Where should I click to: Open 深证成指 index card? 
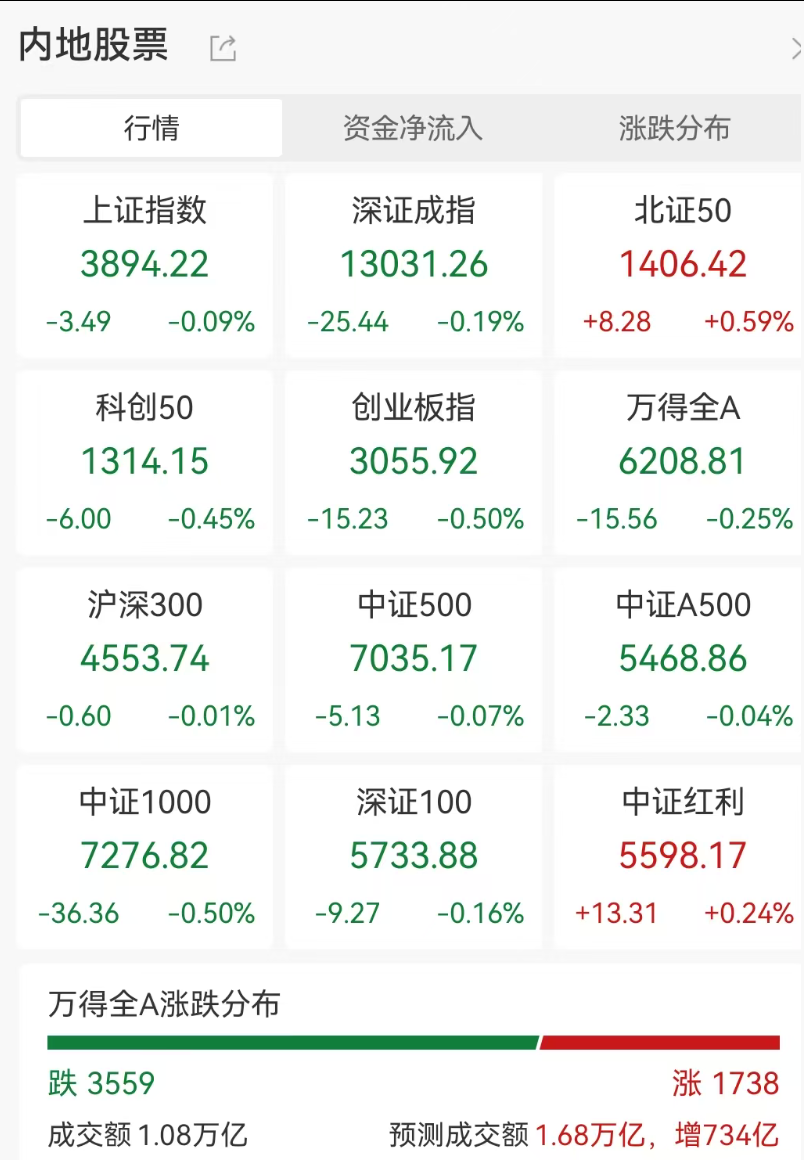click(414, 265)
